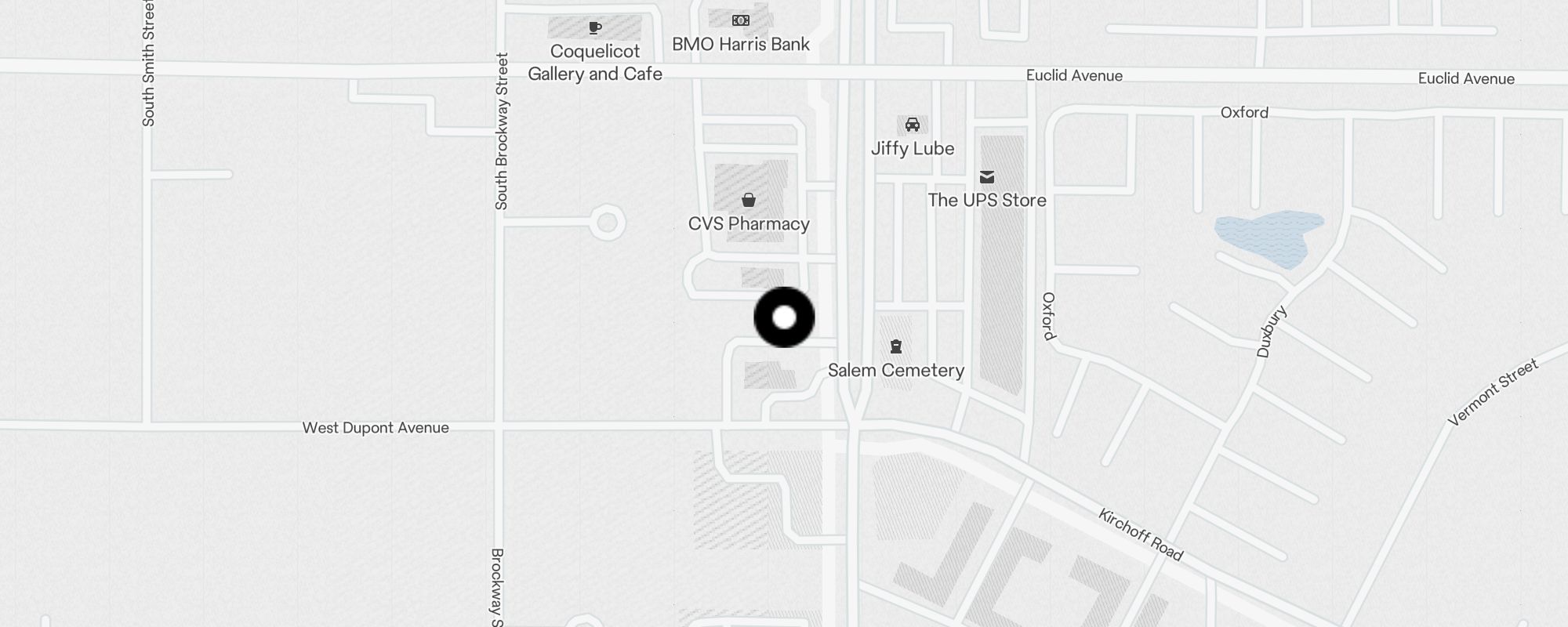Select The UPS Store marker
1568x627 pixels.
pyautogui.click(x=987, y=178)
